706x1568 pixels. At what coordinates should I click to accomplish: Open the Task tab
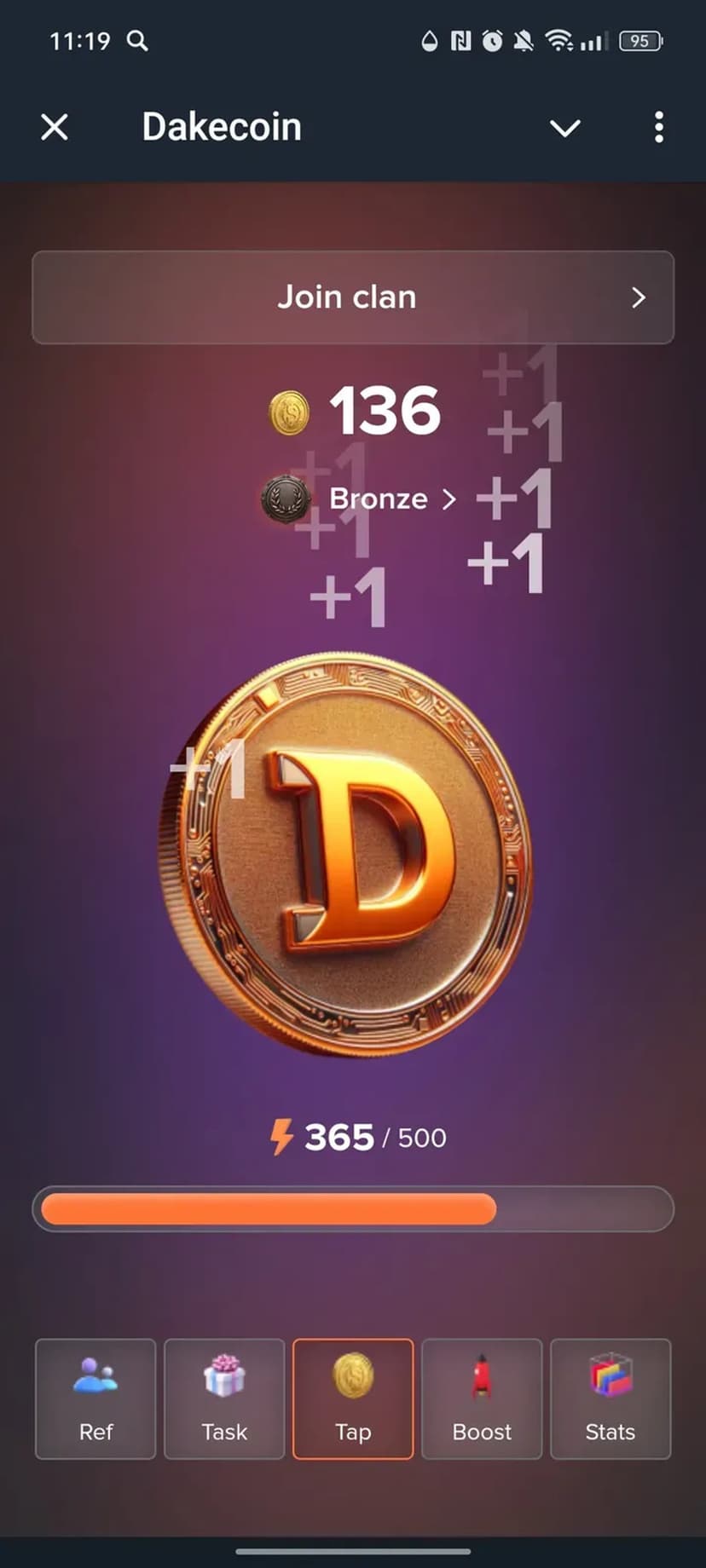224,1398
